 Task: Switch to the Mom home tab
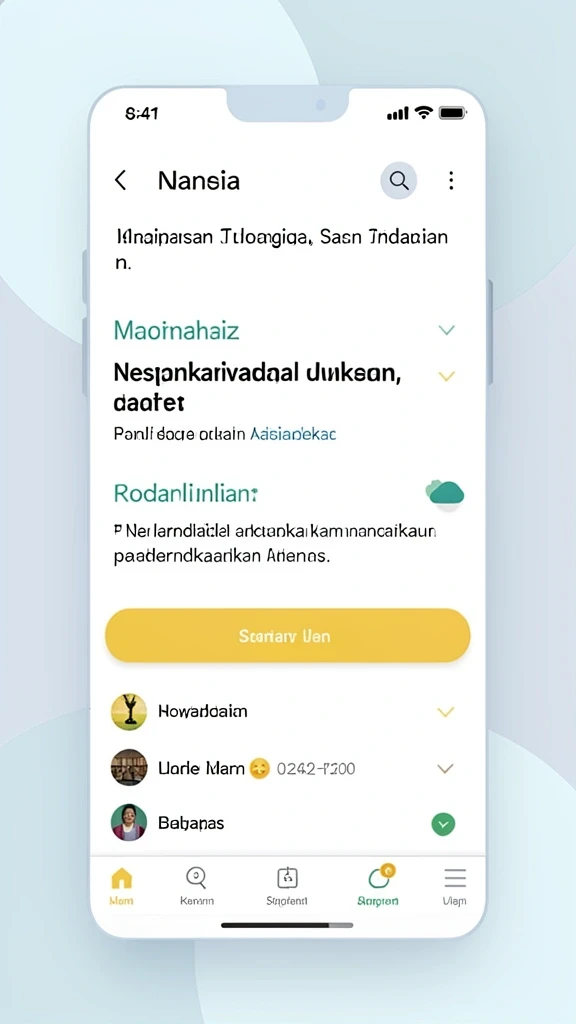[x=121, y=887]
